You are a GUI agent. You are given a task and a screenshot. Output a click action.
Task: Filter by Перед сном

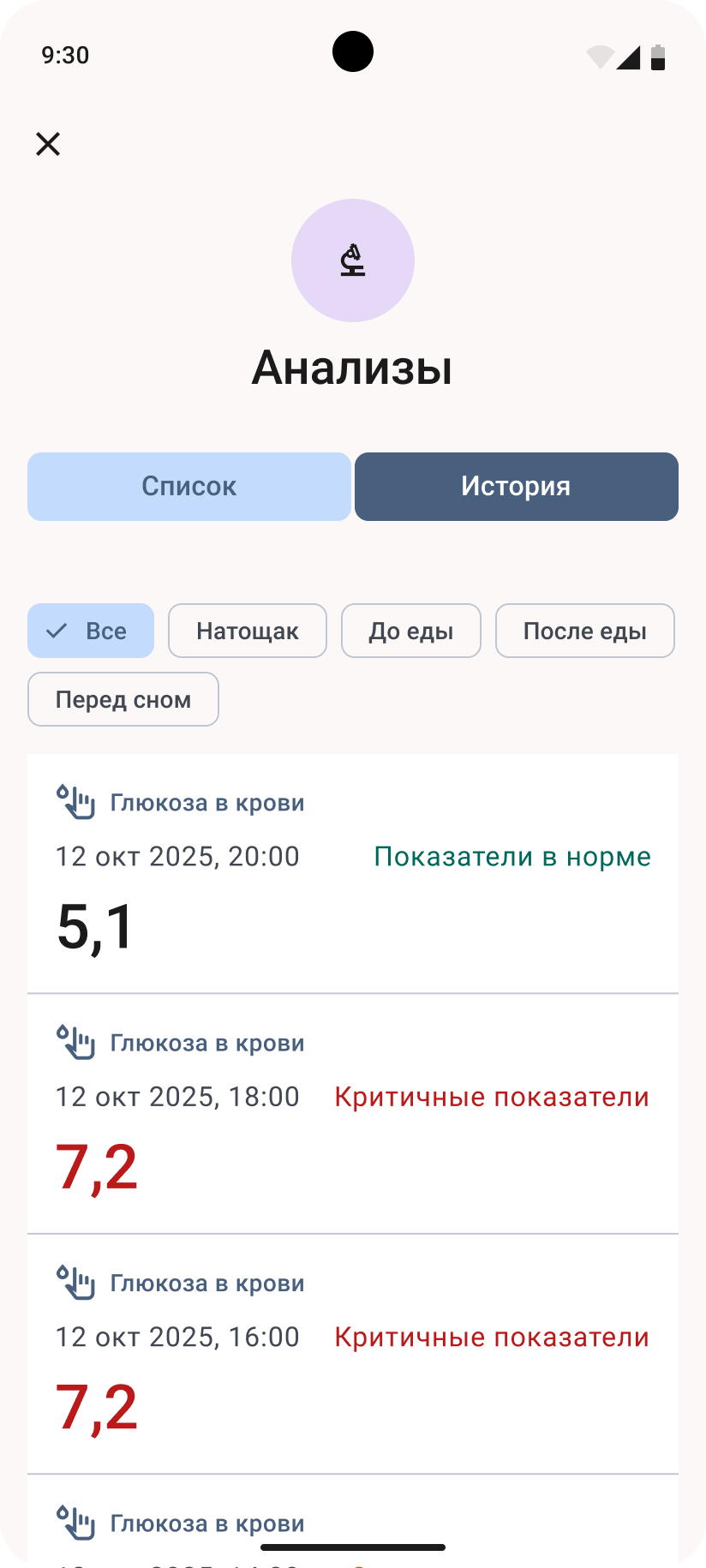(x=123, y=700)
